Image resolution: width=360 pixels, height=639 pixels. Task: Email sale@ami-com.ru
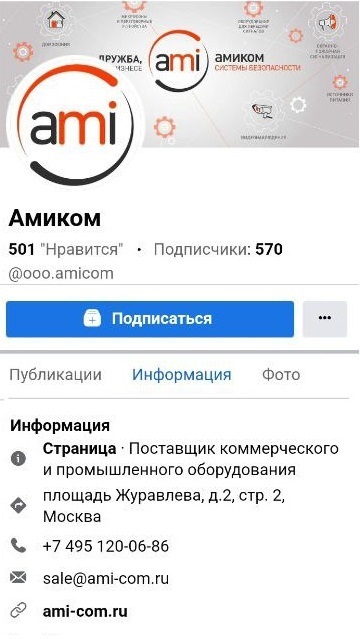[106, 578]
